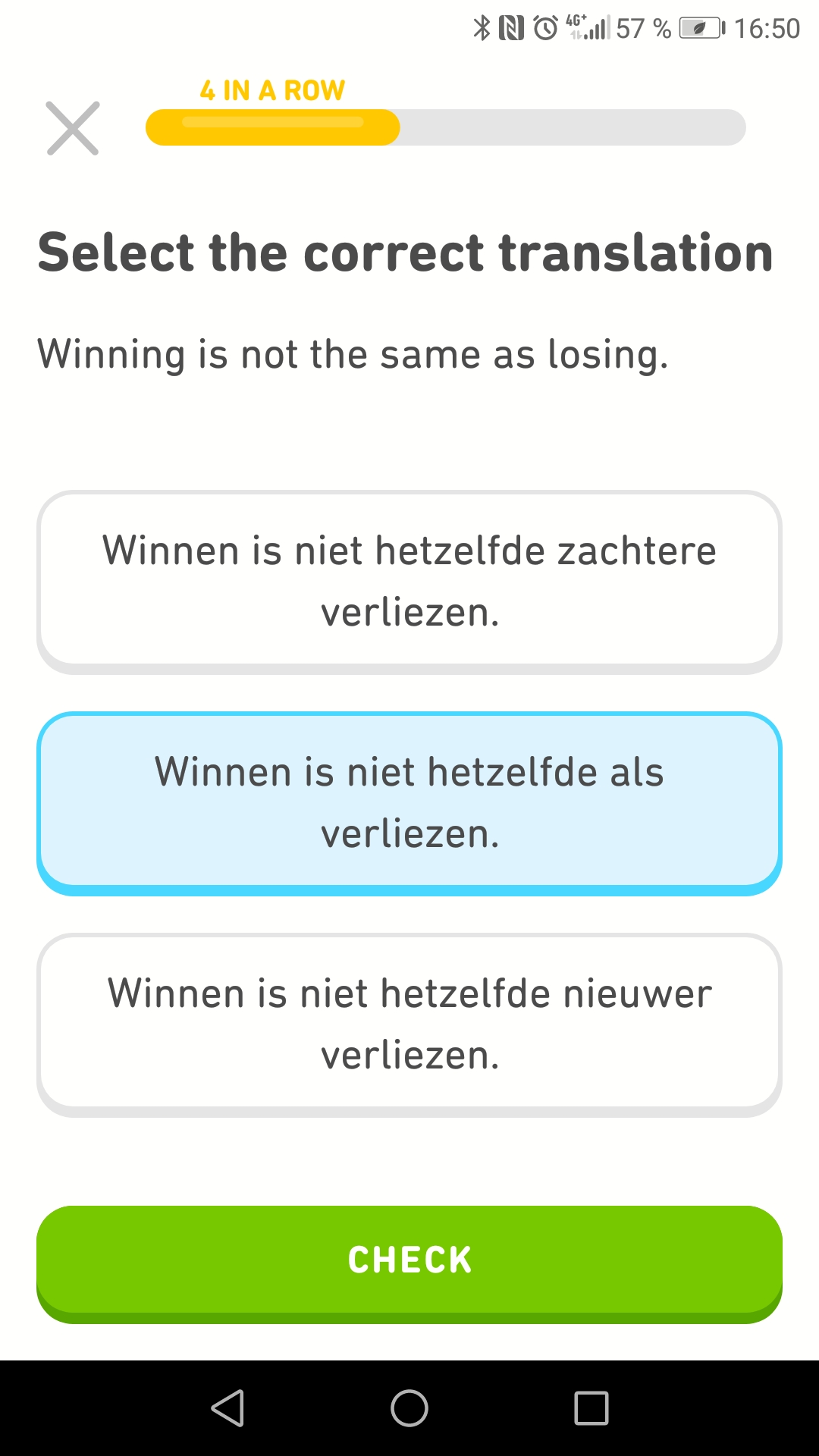Pick the option containing 'nieuwer verliezen'
819x1456 pixels.
pos(409,1024)
